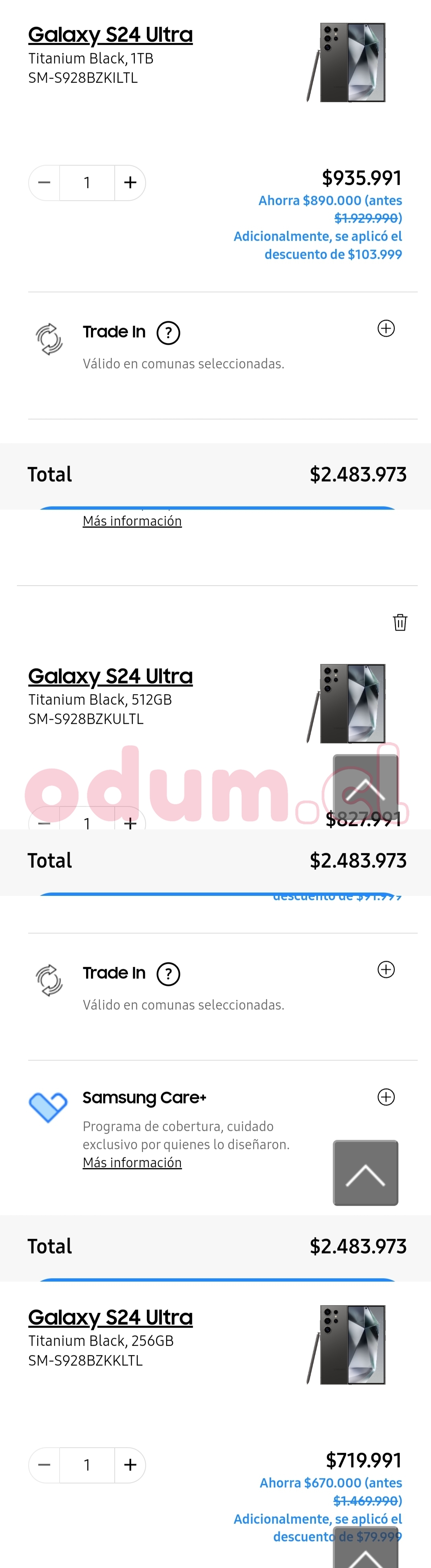Expand Trade In for the 512GB model

386,970
